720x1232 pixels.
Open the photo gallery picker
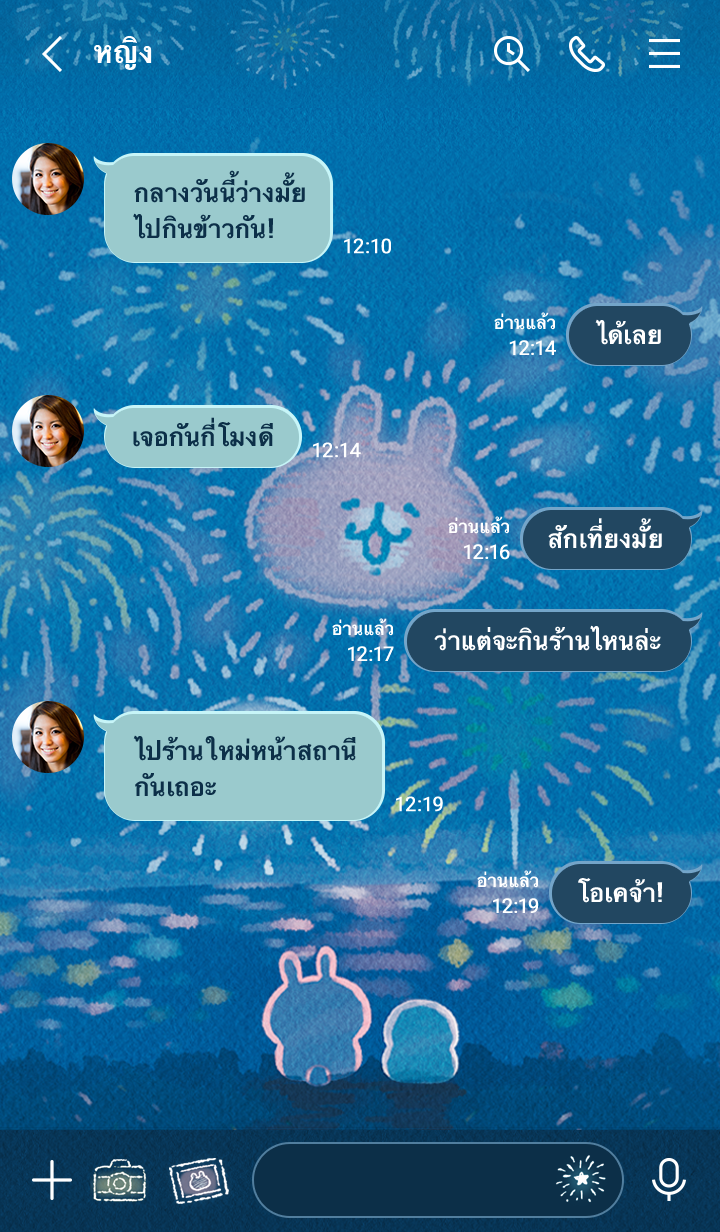point(199,1181)
